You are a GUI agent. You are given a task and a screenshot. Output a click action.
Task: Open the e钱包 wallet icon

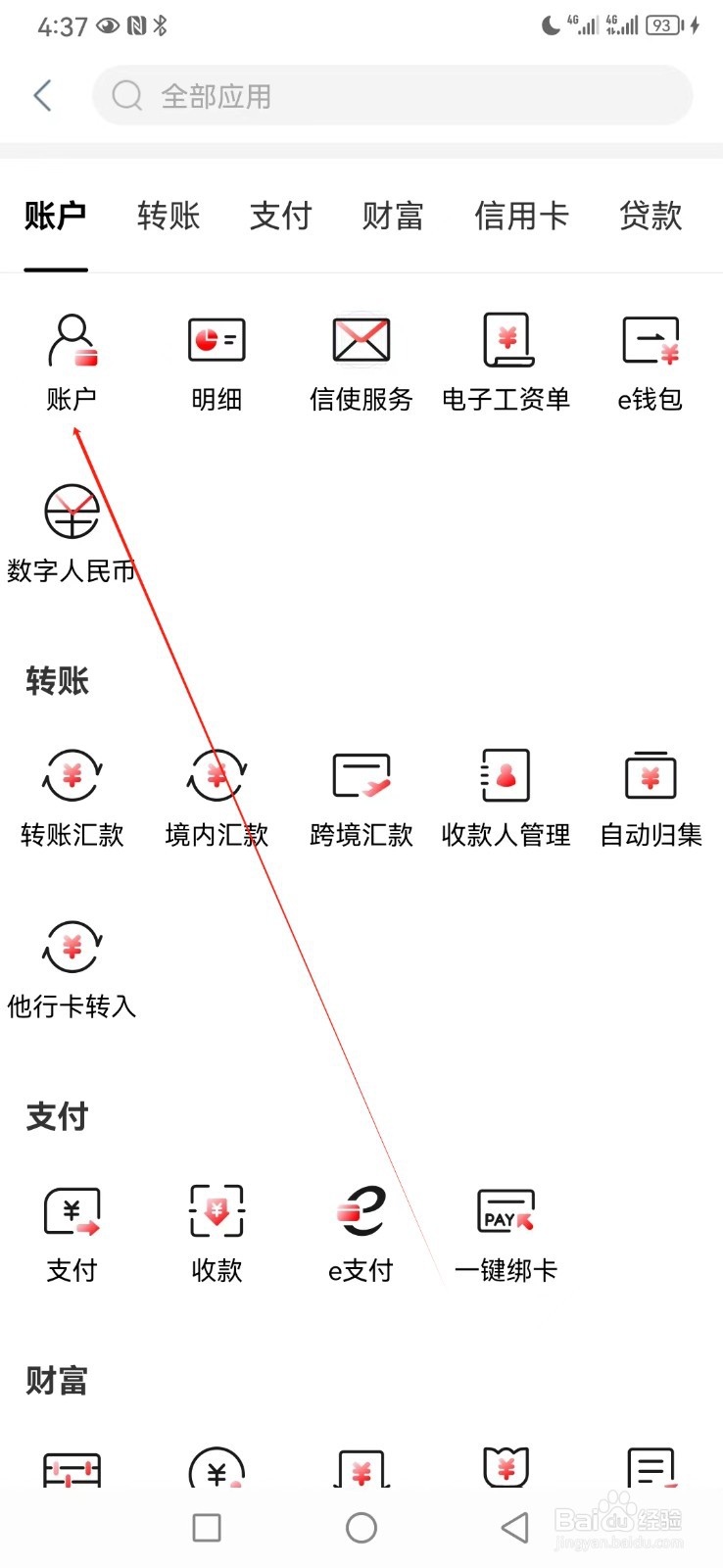point(650,363)
